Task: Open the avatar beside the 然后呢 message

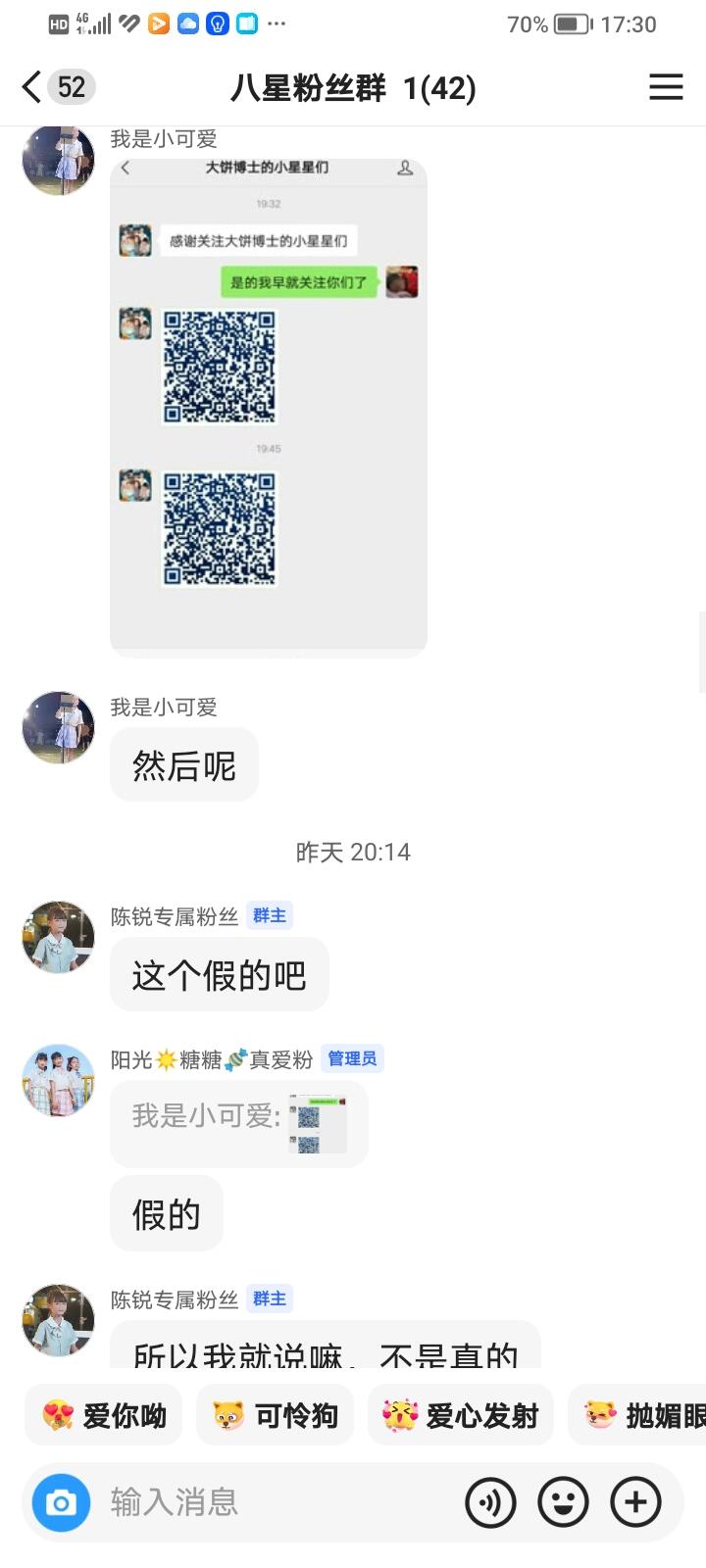Action: click(58, 727)
